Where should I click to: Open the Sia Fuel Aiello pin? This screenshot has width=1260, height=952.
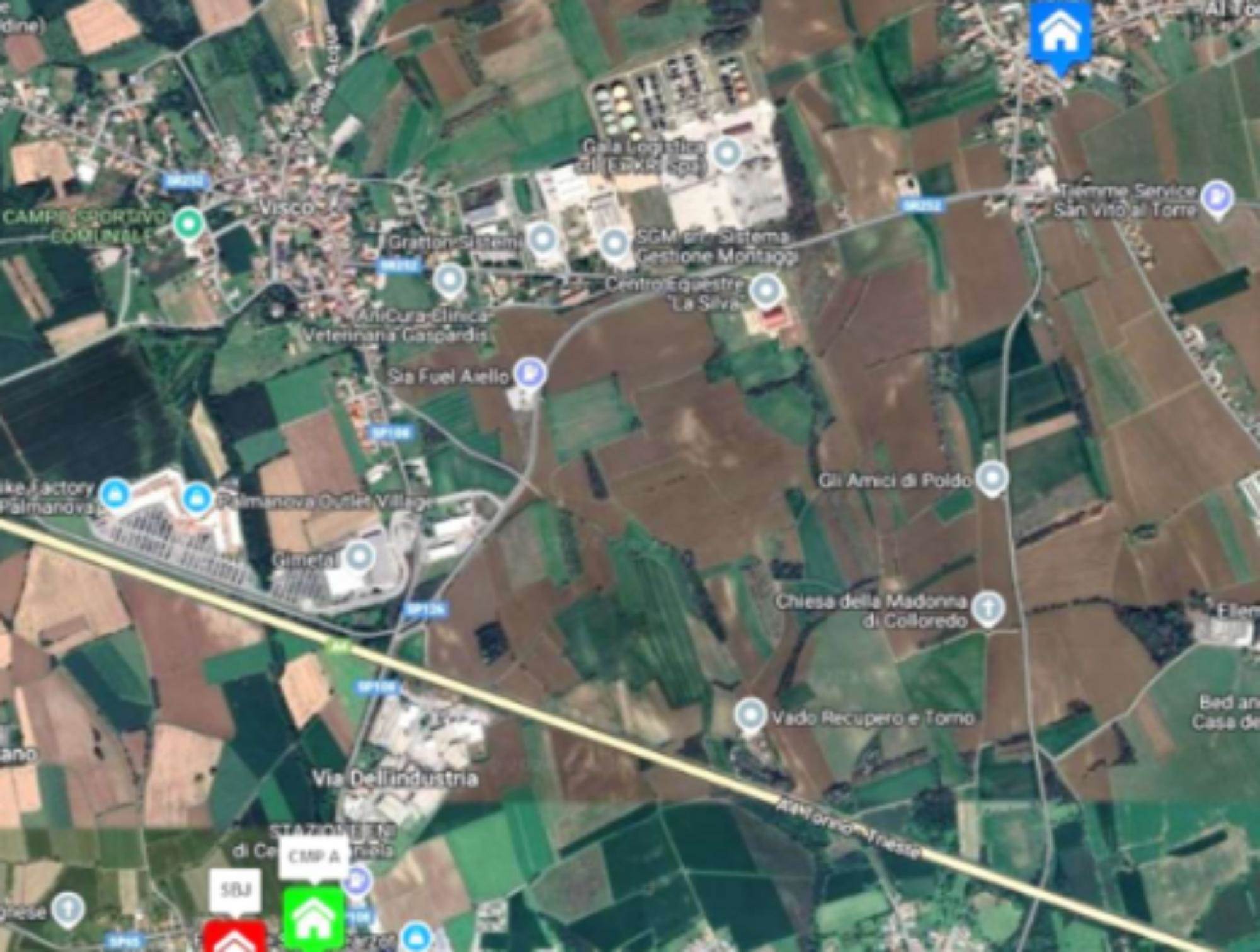530,374
